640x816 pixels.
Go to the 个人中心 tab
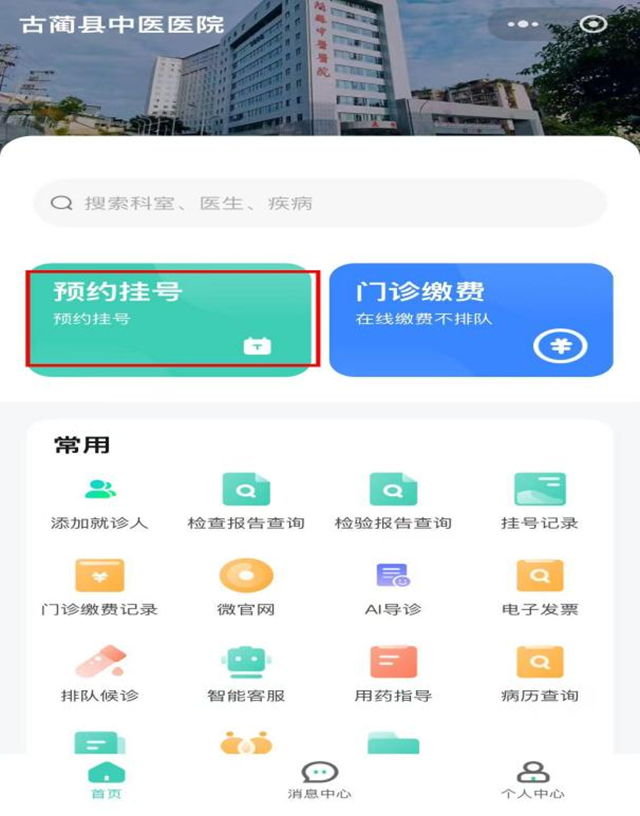pyautogui.click(x=533, y=781)
